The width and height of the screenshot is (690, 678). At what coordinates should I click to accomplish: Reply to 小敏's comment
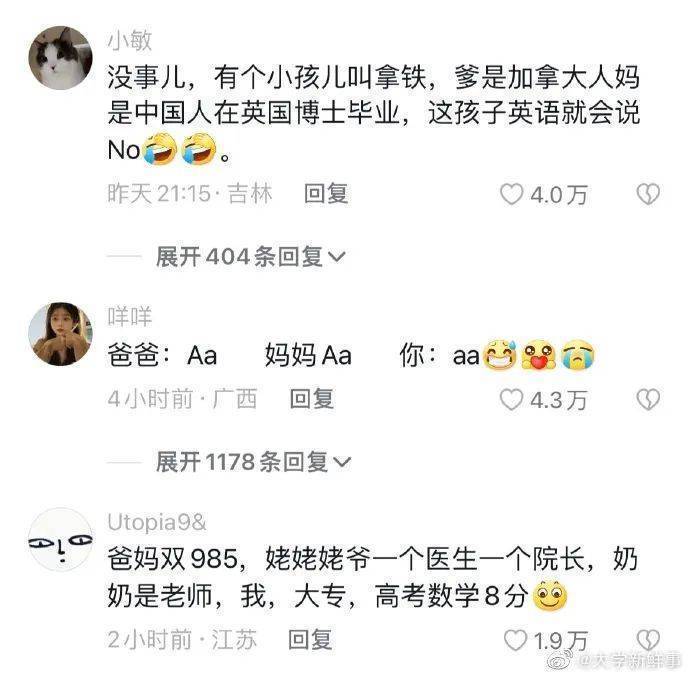click(x=326, y=194)
